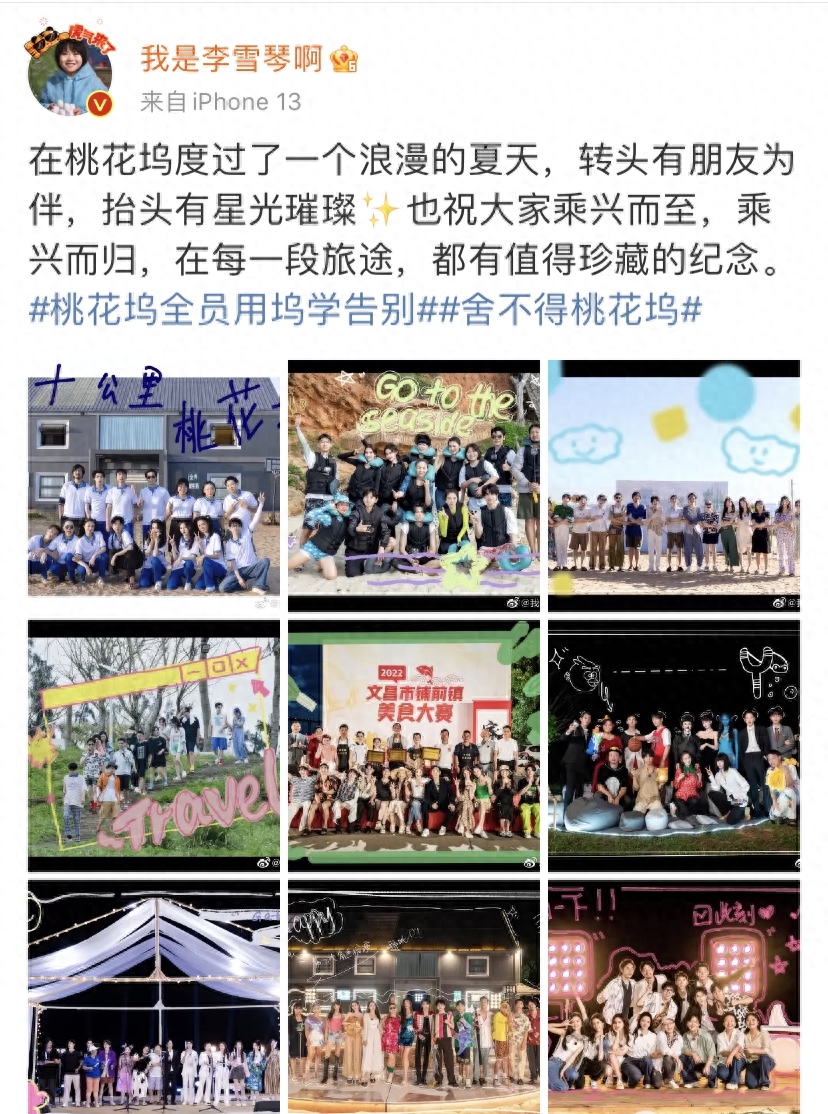Open the 'Go to the seaside' photo
The image size is (828, 1114).
pos(414,485)
